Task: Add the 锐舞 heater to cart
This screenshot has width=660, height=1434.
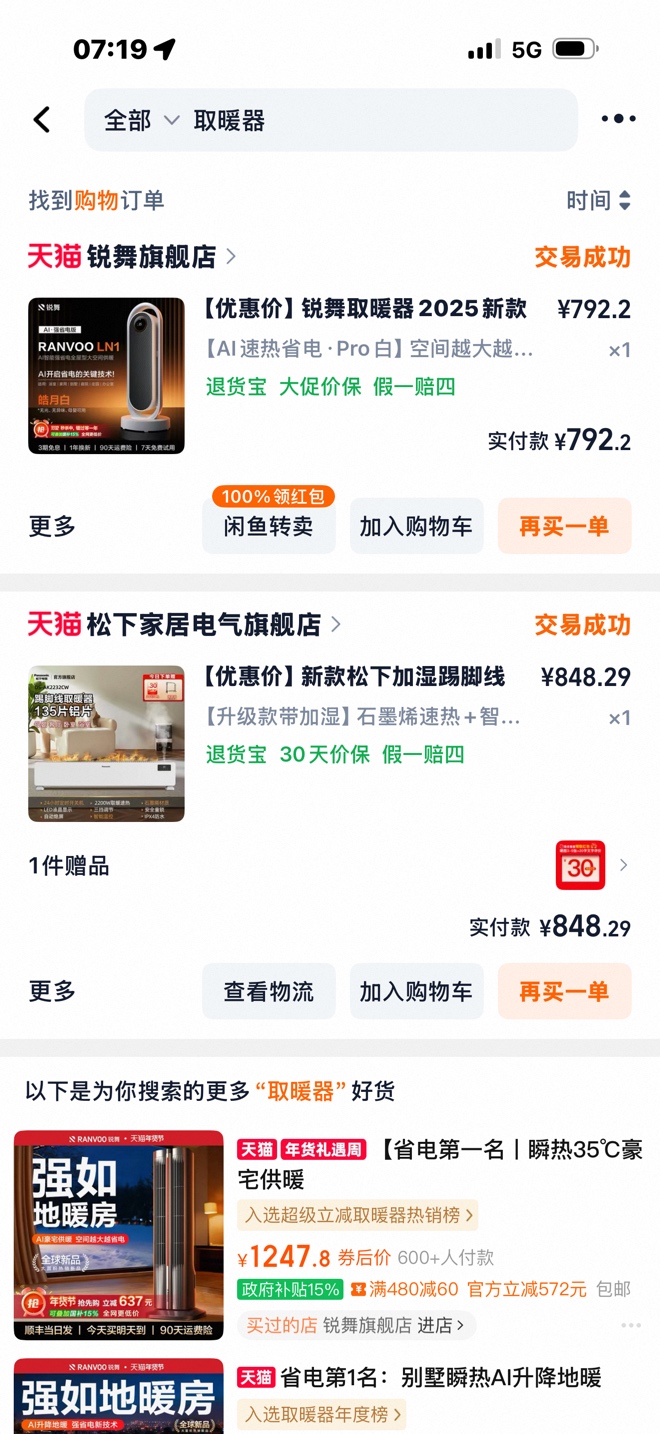Action: click(x=416, y=526)
